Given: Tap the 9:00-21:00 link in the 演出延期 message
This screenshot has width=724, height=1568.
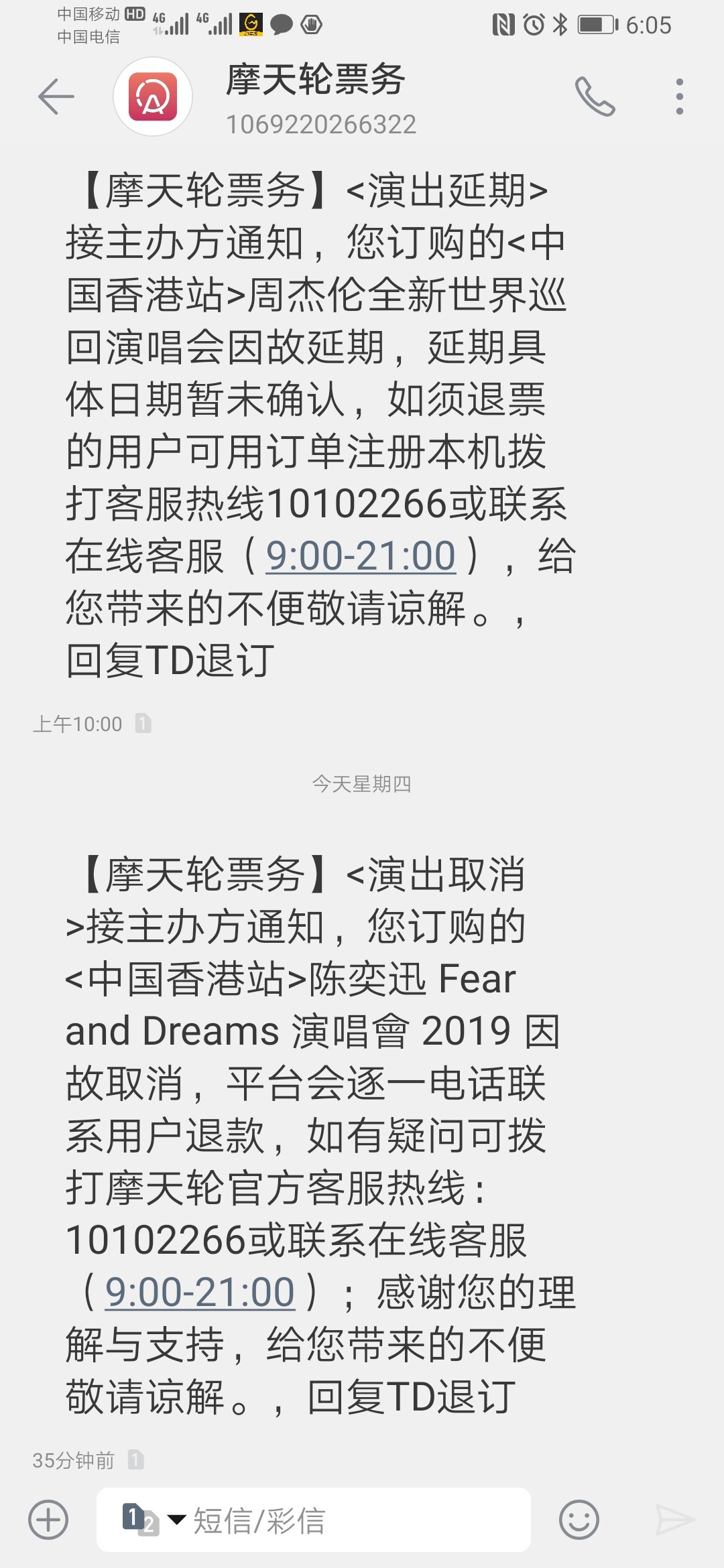Looking at the screenshot, I should tap(361, 556).
